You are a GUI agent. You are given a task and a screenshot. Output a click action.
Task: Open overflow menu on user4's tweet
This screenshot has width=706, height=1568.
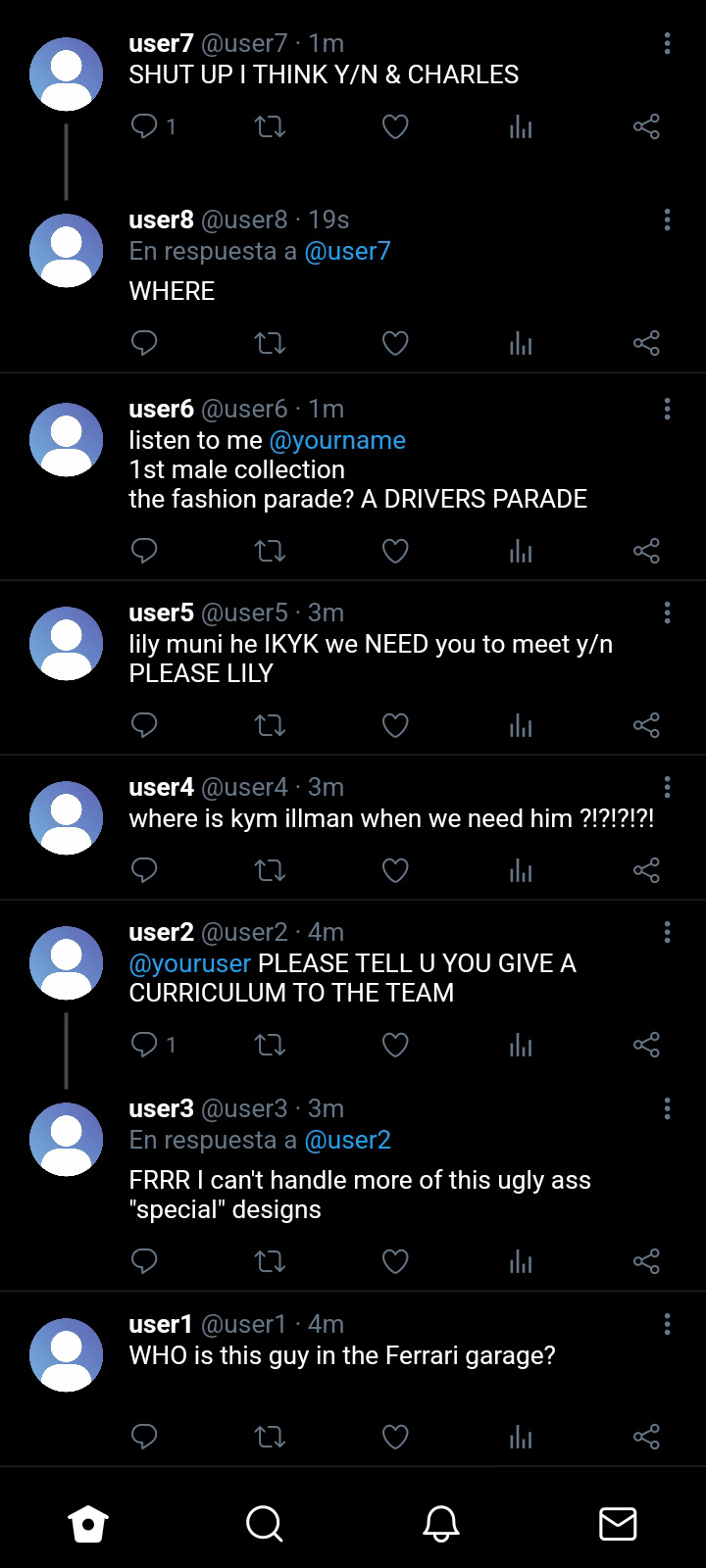pos(667,787)
